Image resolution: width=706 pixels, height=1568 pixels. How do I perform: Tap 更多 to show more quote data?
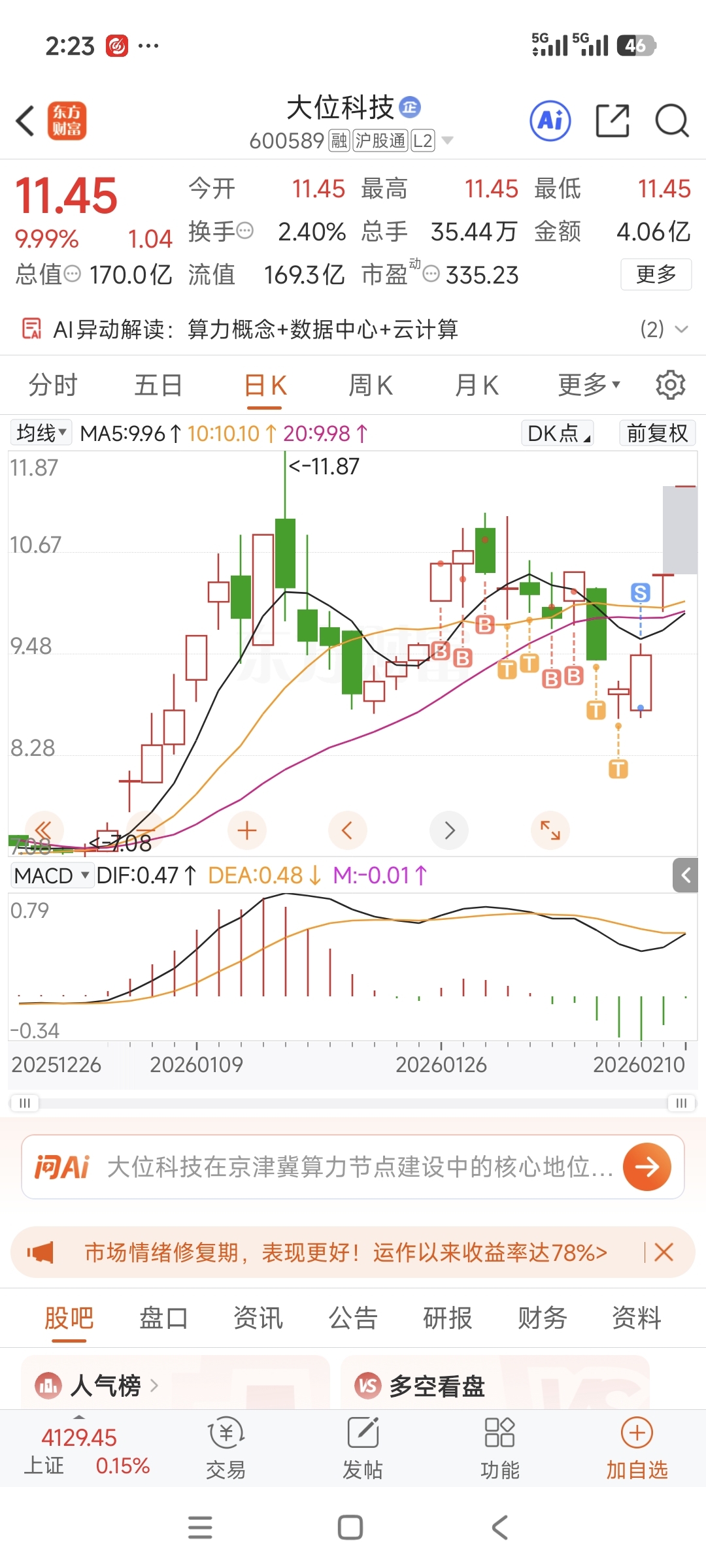[x=656, y=274]
